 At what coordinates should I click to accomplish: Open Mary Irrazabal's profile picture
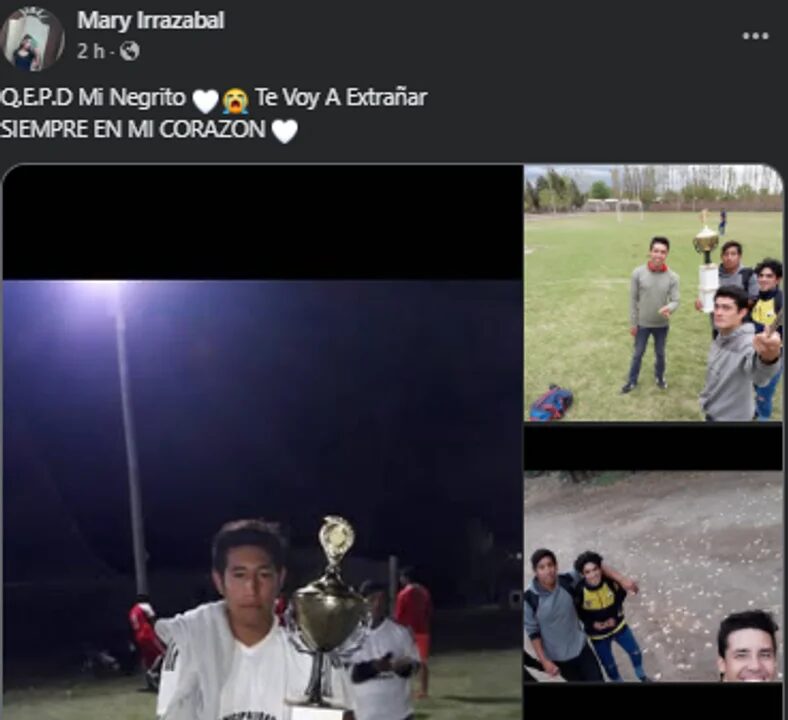click(x=32, y=39)
